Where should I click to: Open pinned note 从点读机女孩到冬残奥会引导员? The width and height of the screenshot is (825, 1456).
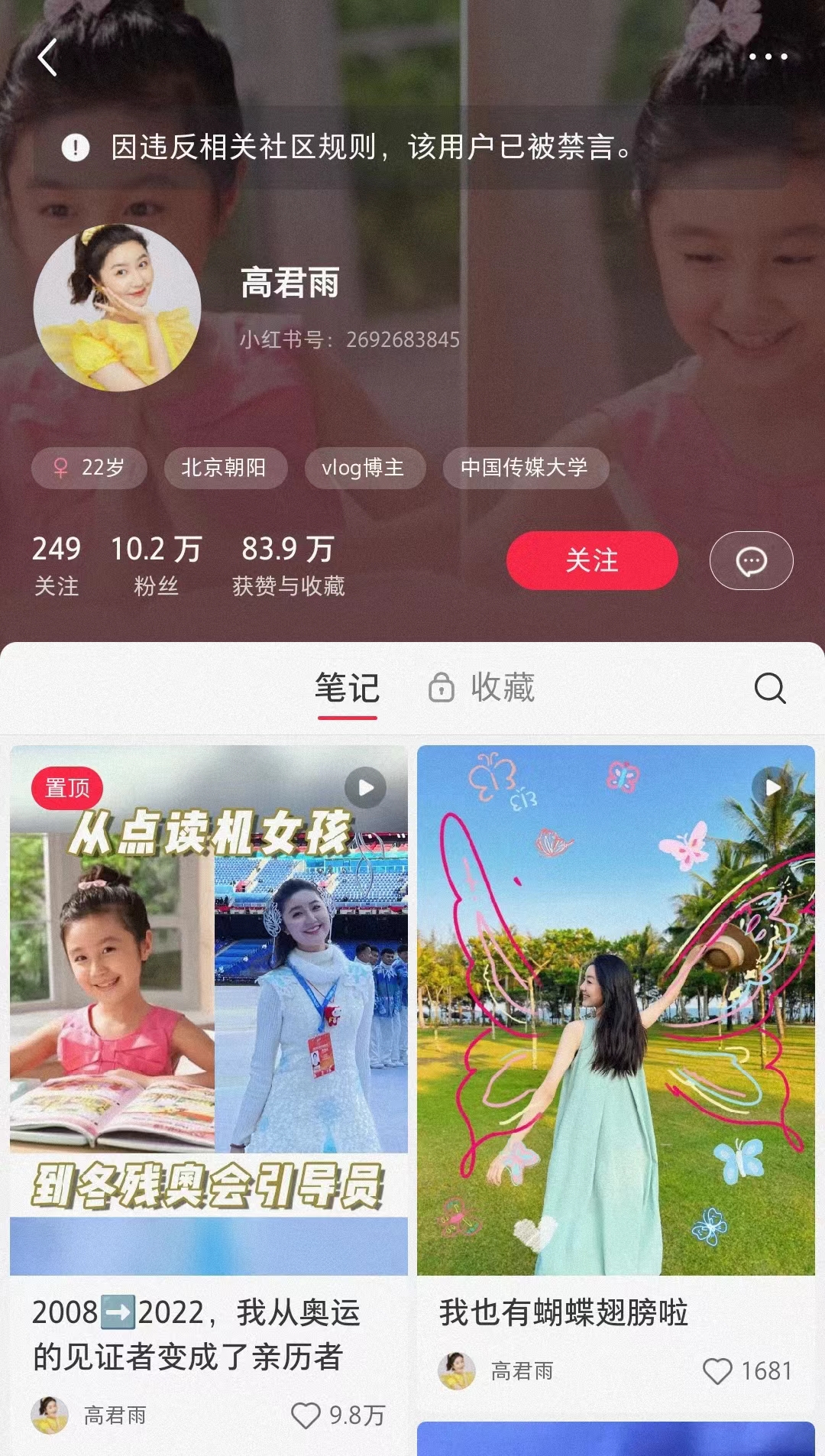(209, 1009)
